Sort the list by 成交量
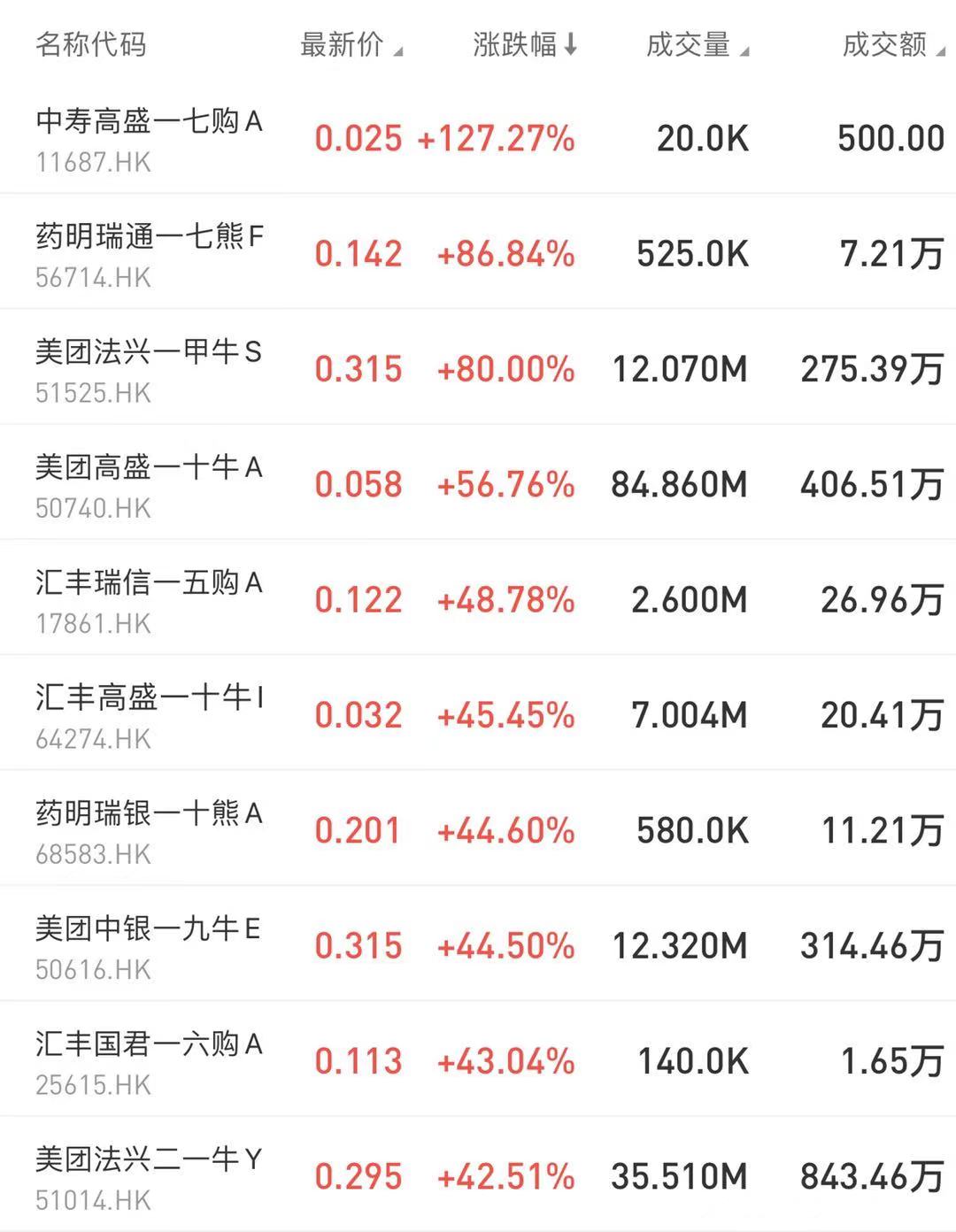This screenshot has height=1232, width=956. coord(697,44)
